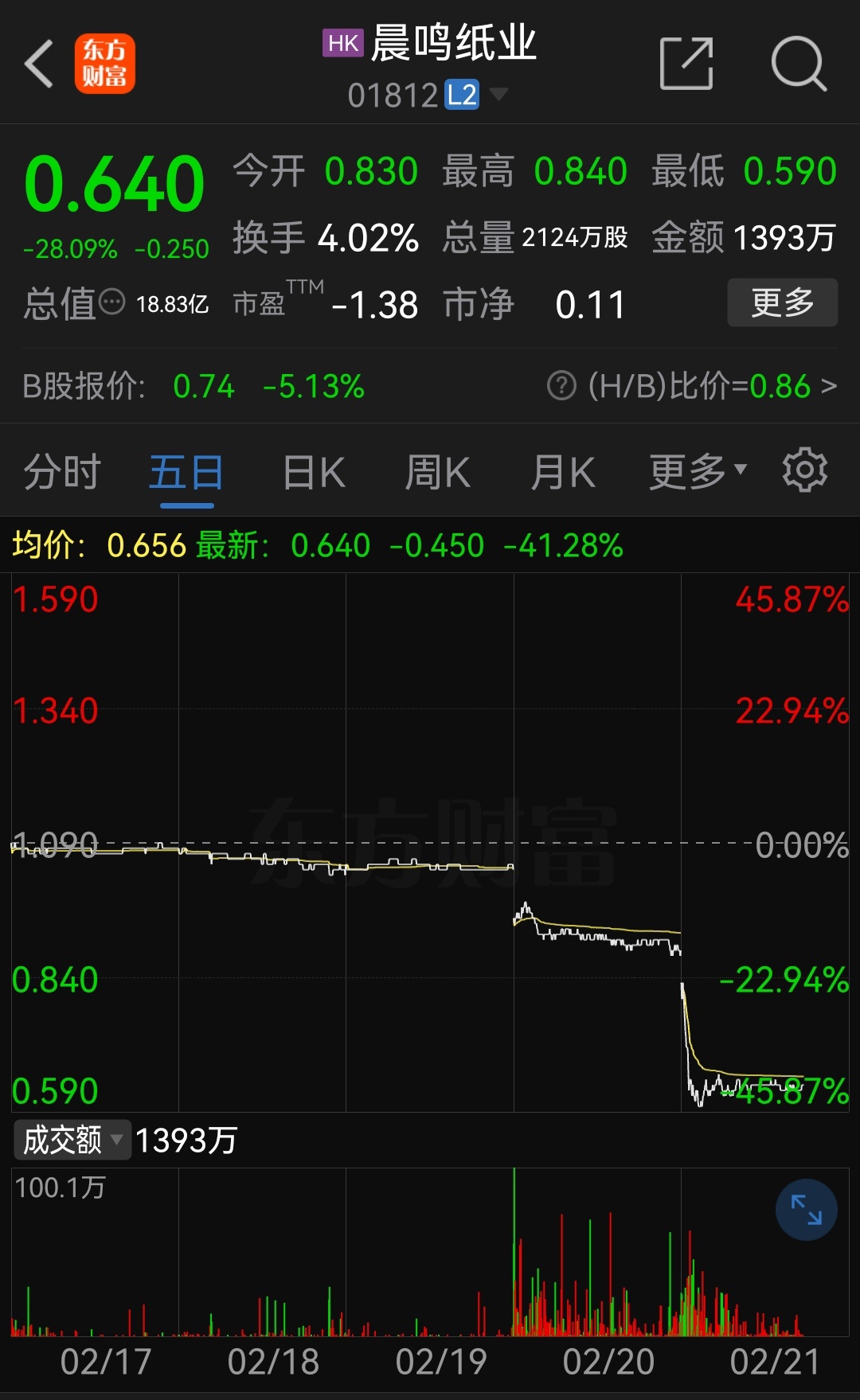
Task: Go back using the top-left arrow
Action: pyautogui.click(x=38, y=64)
